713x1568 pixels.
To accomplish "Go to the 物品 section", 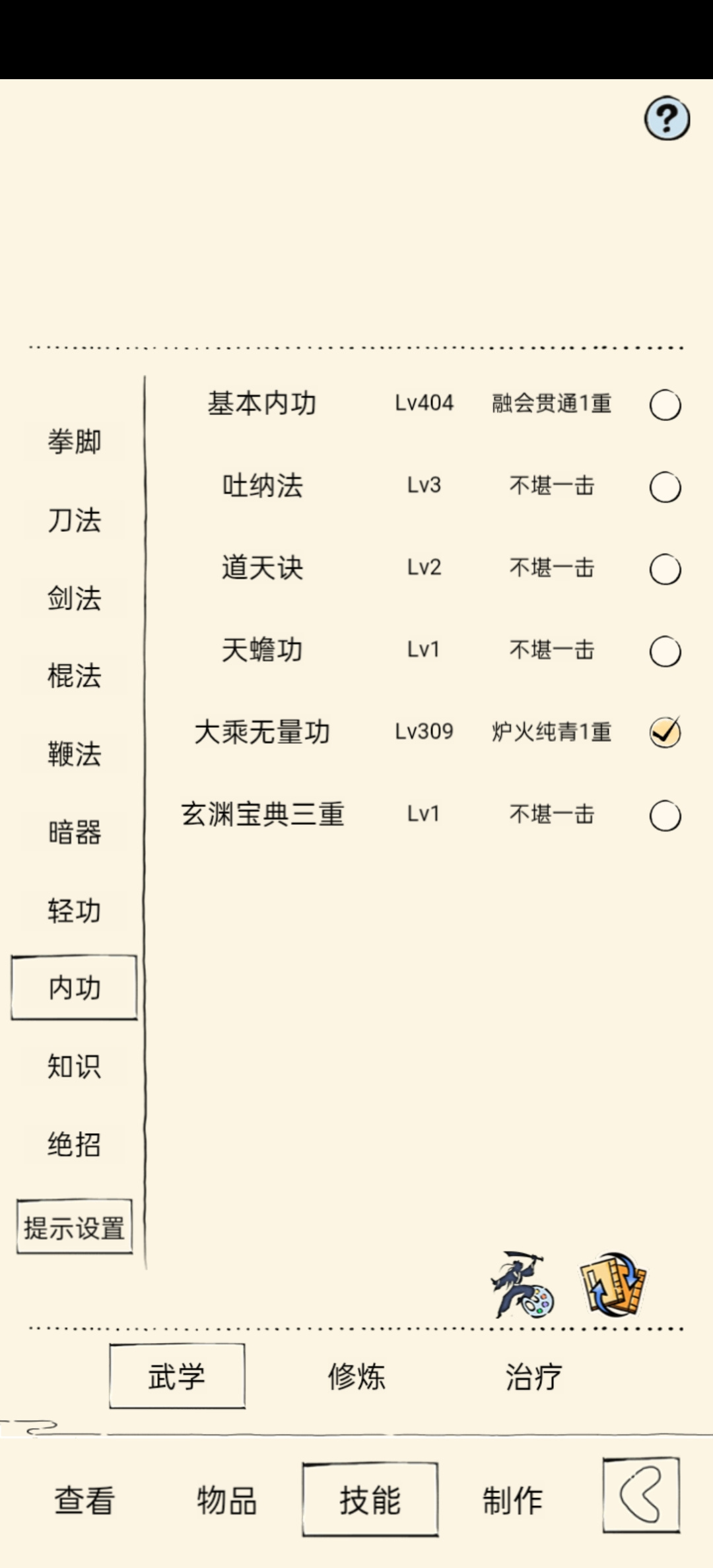I will (x=226, y=1500).
